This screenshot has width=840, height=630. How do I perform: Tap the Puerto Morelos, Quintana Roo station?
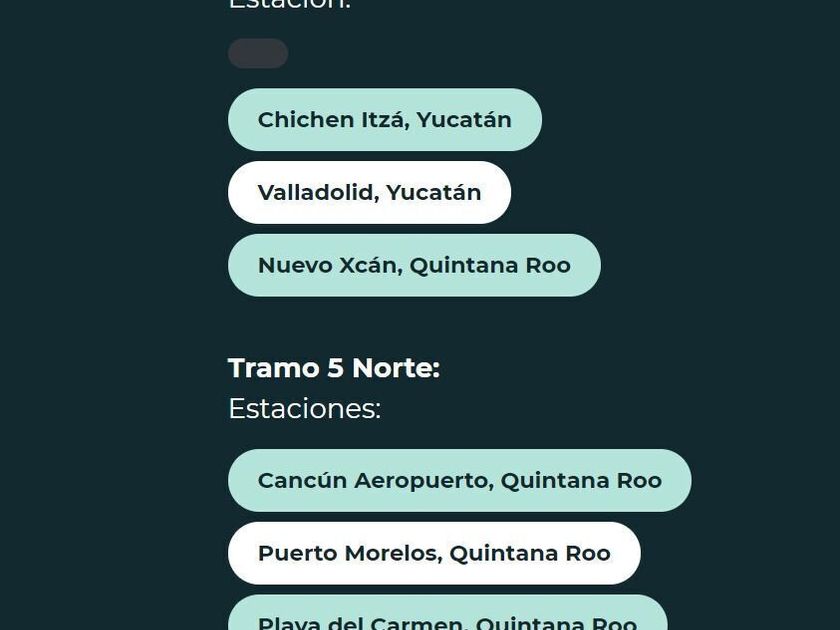click(x=434, y=553)
